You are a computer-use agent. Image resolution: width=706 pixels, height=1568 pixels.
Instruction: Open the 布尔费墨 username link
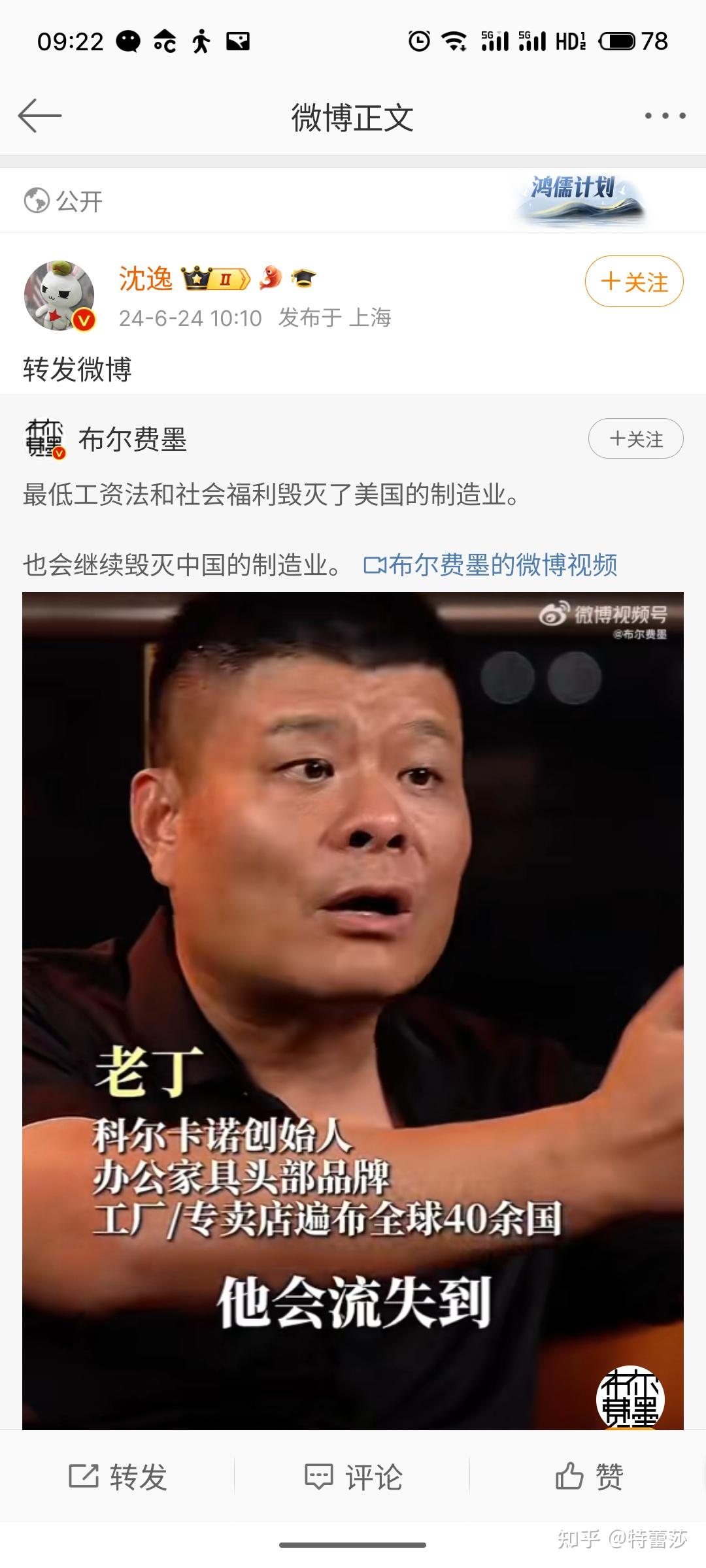click(x=133, y=439)
